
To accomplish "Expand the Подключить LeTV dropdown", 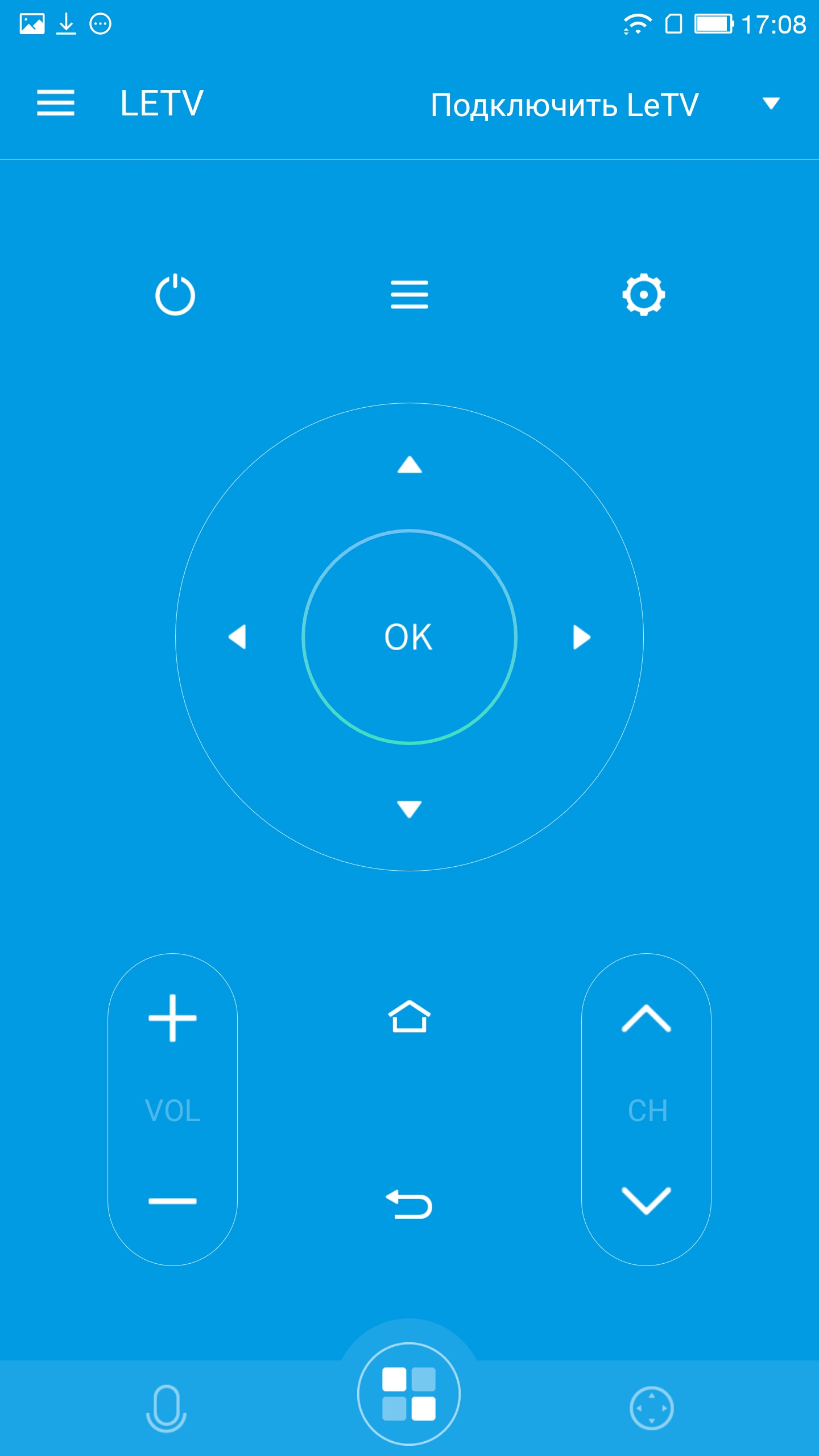I will click(771, 104).
